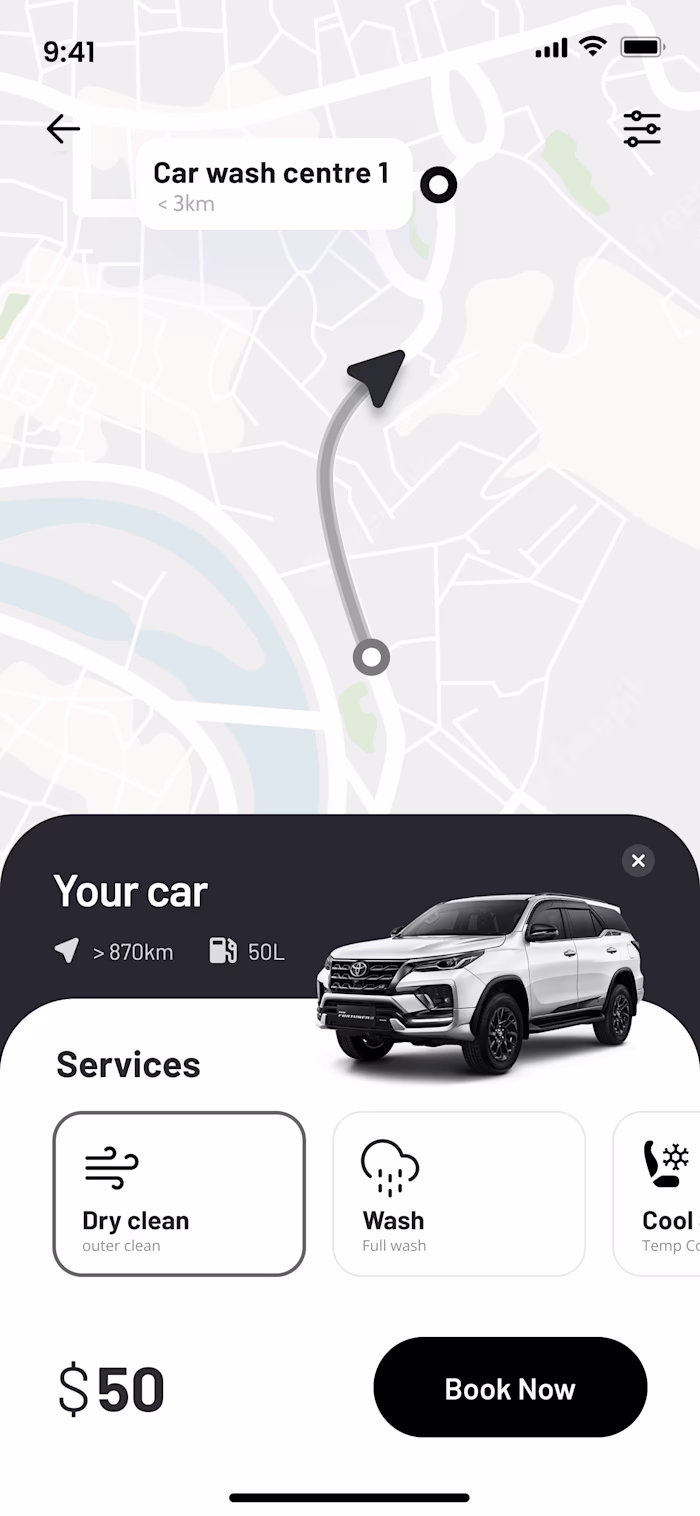The width and height of the screenshot is (700, 1516).
Task: Tap the destination marker on map
Action: pyautogui.click(x=438, y=185)
